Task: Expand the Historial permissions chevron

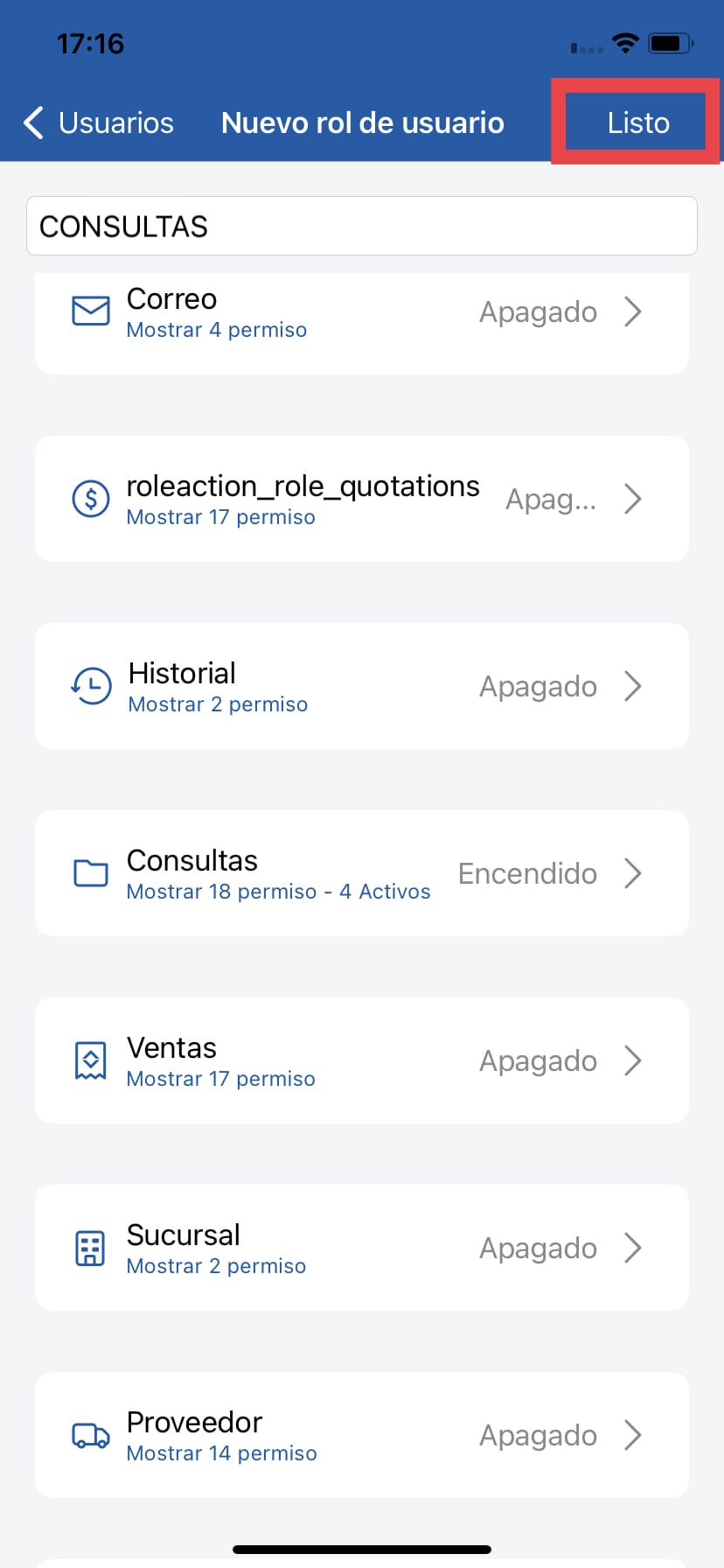Action: [633, 686]
